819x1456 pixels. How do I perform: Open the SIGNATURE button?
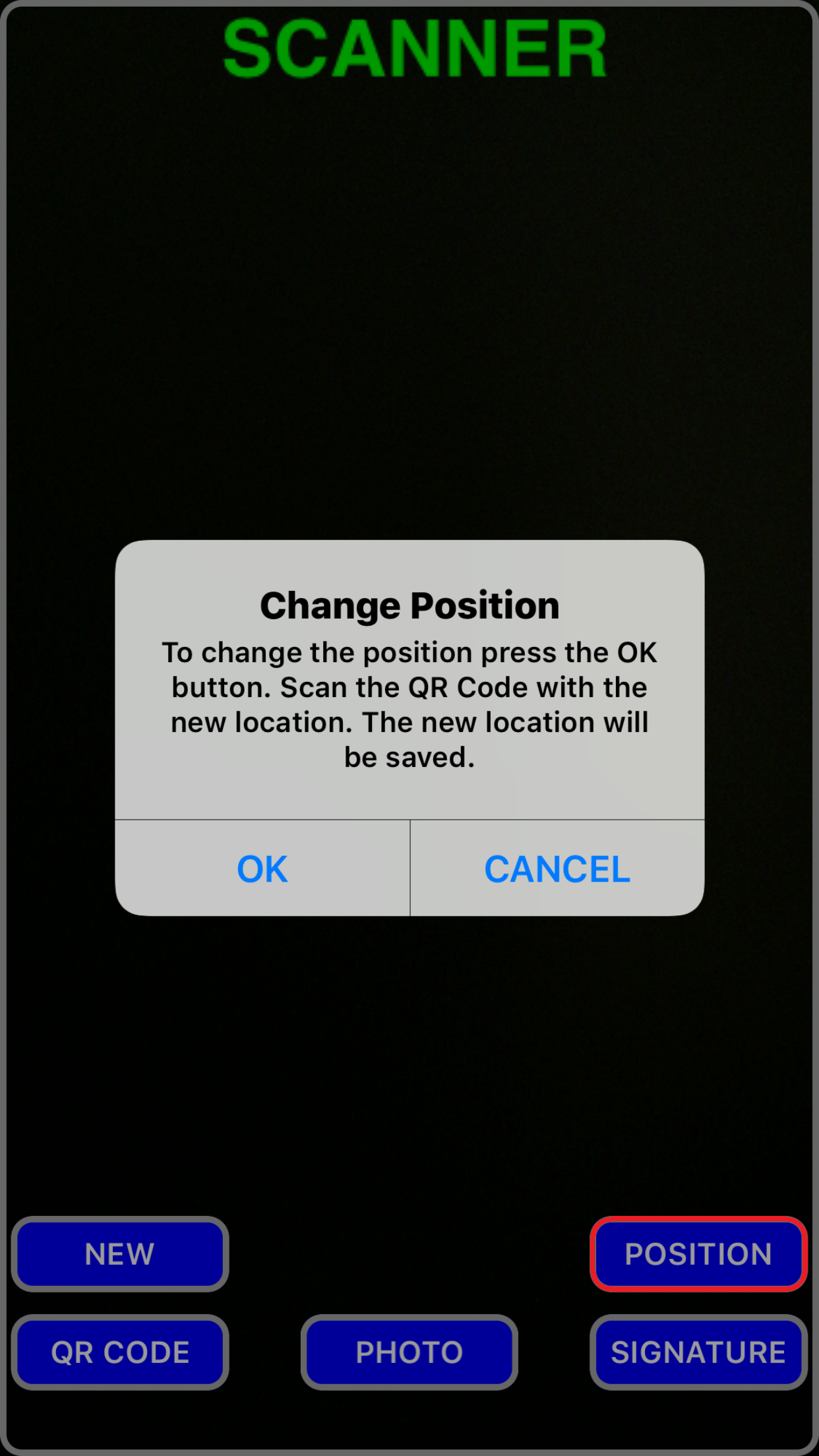tap(698, 1352)
